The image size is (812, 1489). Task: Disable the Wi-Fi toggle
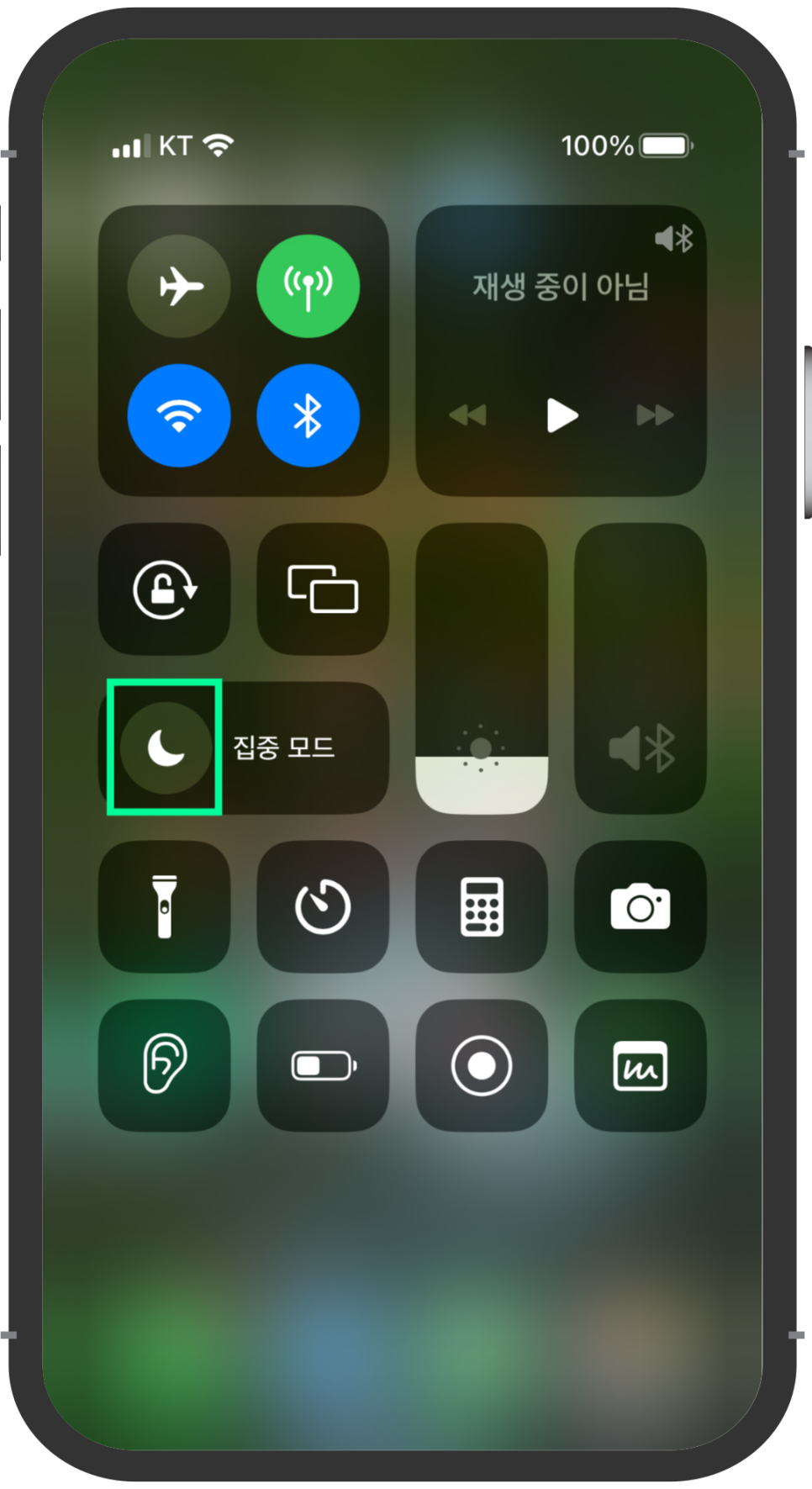click(x=179, y=415)
